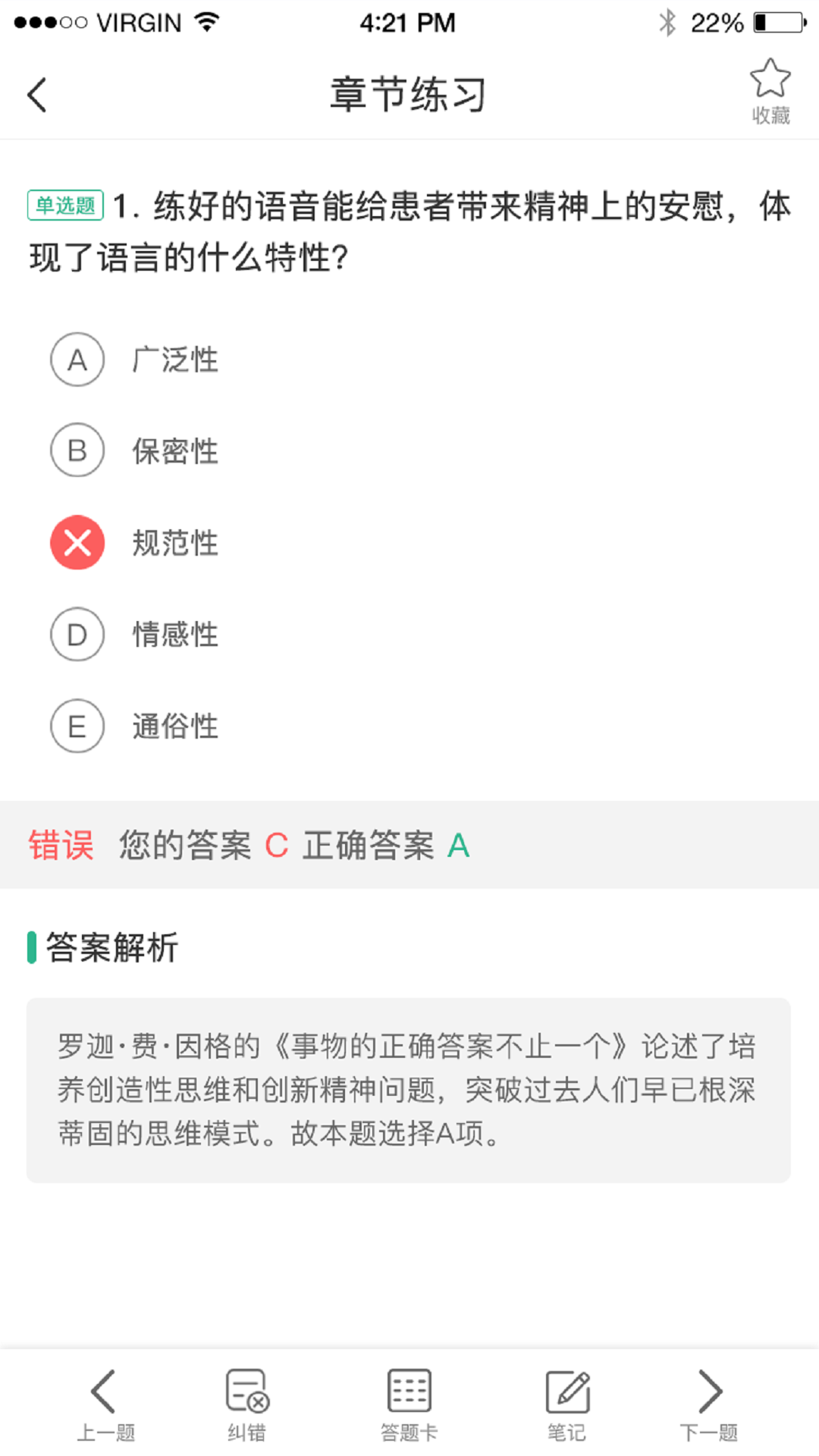Tap the 收藏 star to favorite question
This screenshot has height=1456, width=819.
click(770, 89)
